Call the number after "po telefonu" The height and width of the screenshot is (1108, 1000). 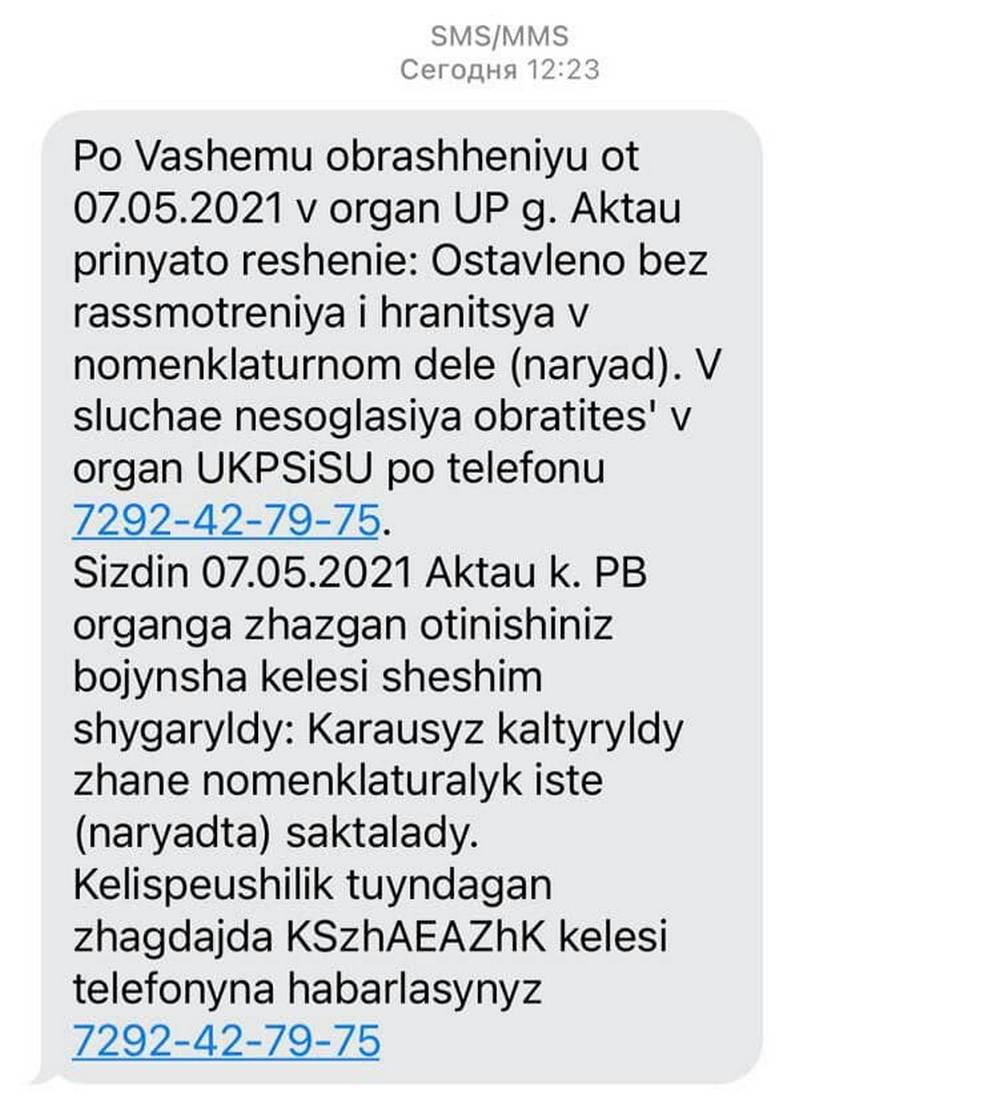227,521
